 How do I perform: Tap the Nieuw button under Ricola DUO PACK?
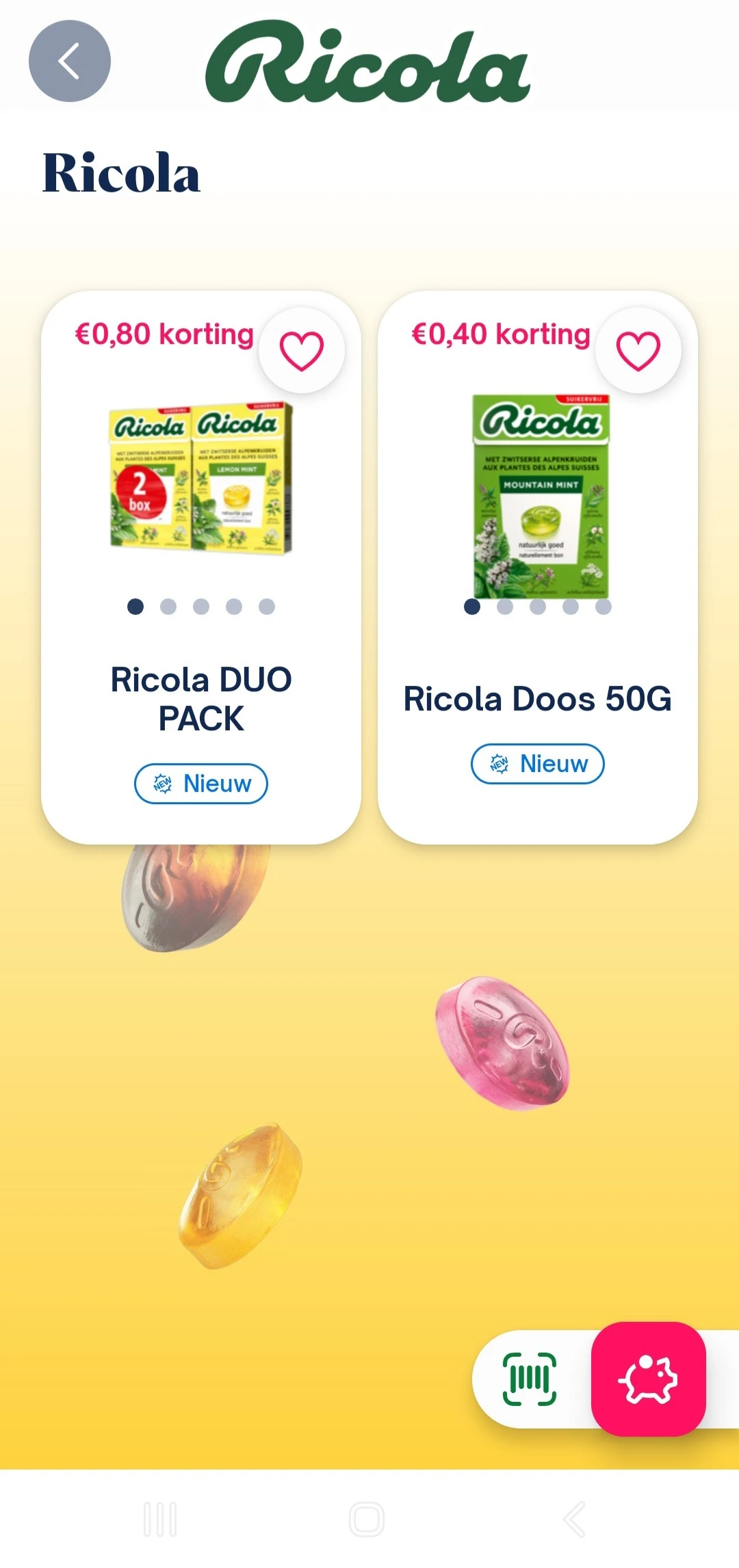pyautogui.click(x=200, y=784)
